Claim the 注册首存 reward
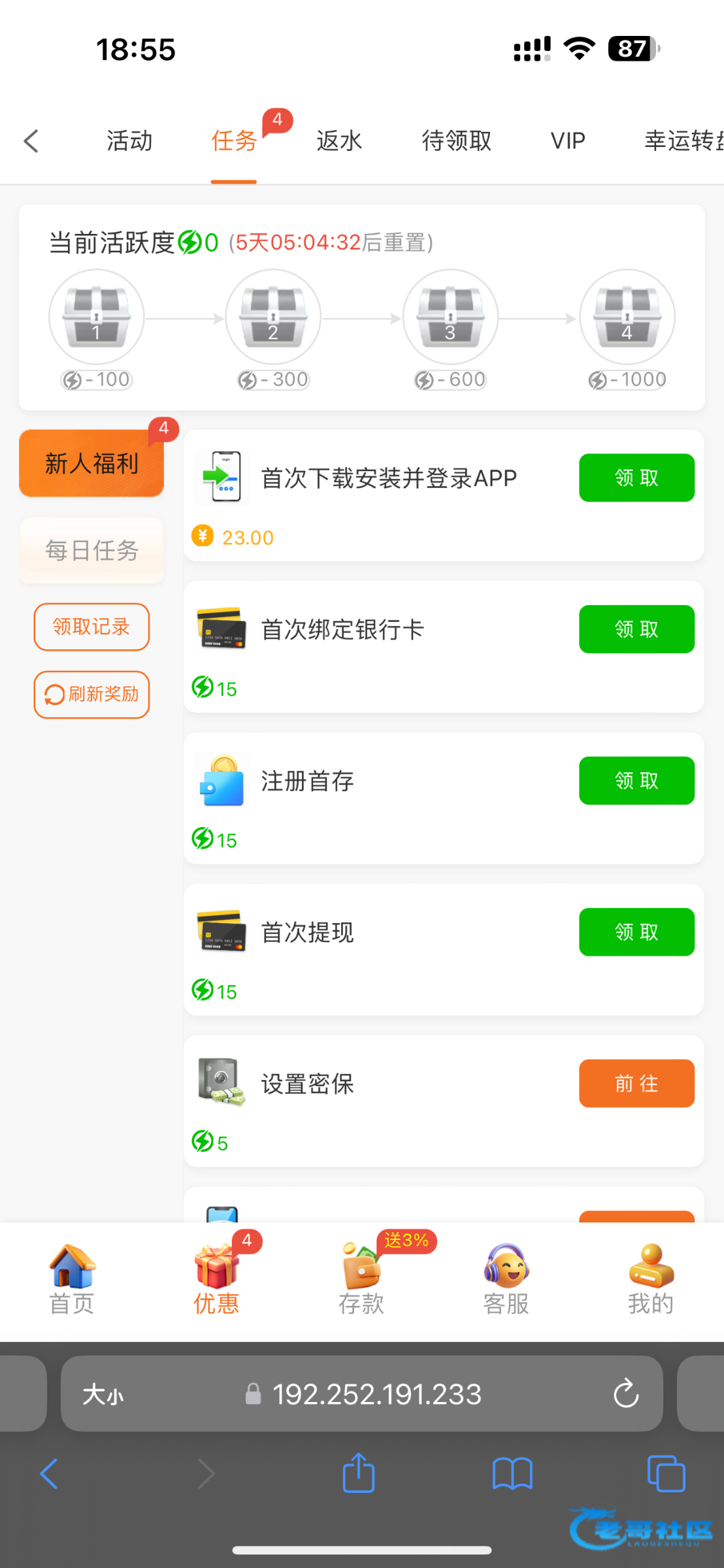This screenshot has width=724, height=1568. click(x=636, y=781)
